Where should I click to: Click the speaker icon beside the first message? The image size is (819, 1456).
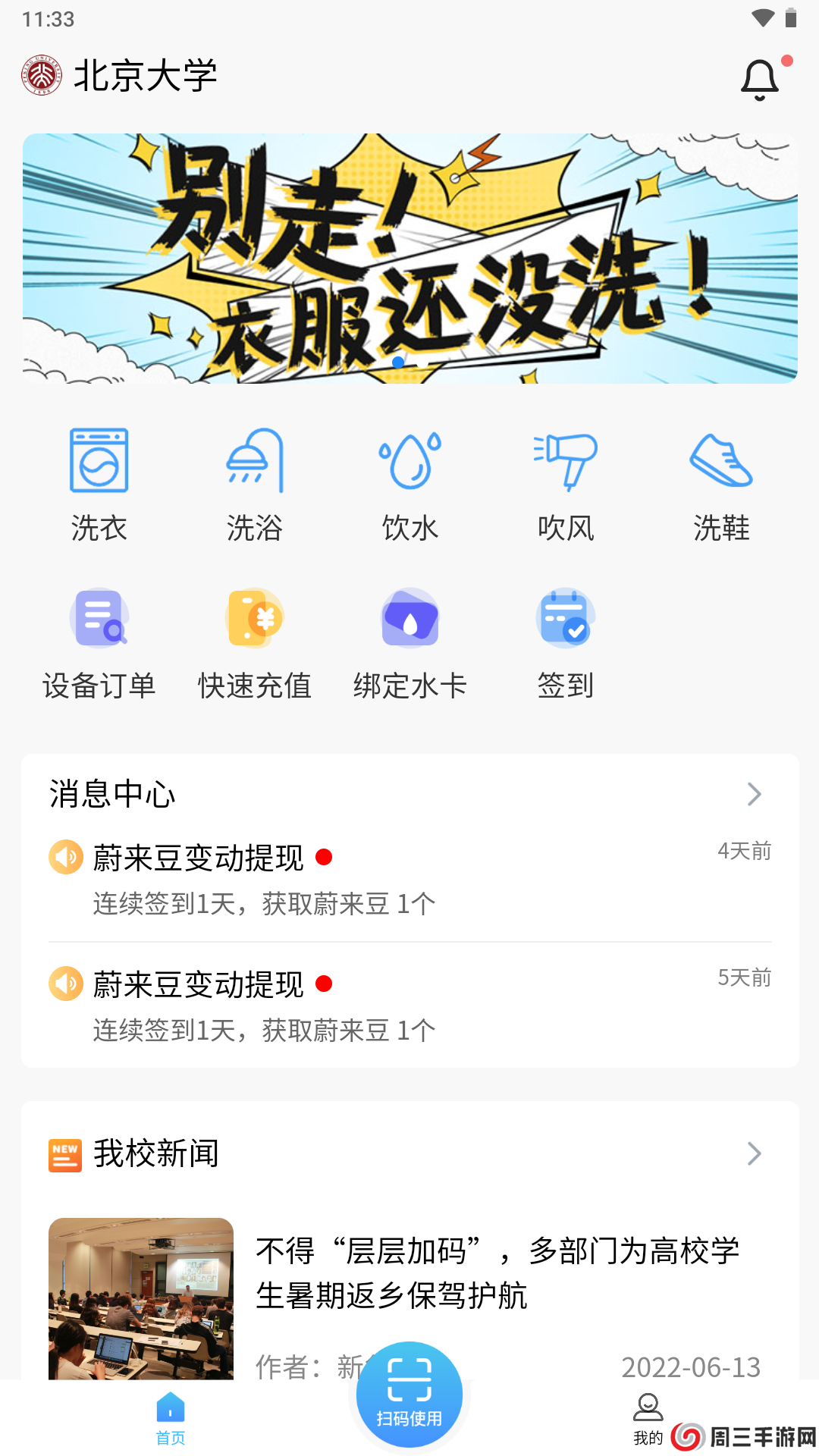(x=65, y=858)
